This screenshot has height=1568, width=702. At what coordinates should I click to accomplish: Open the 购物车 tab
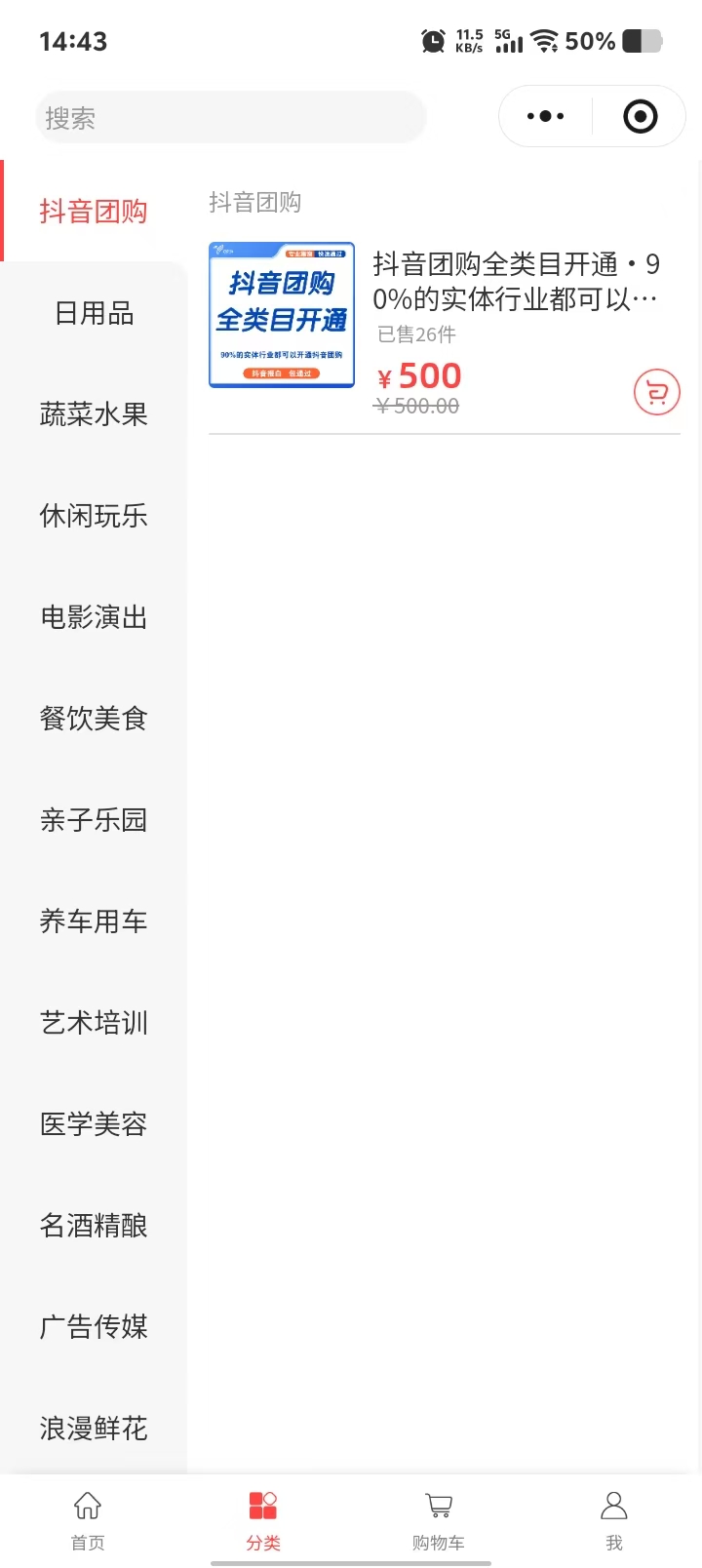pos(439,1519)
